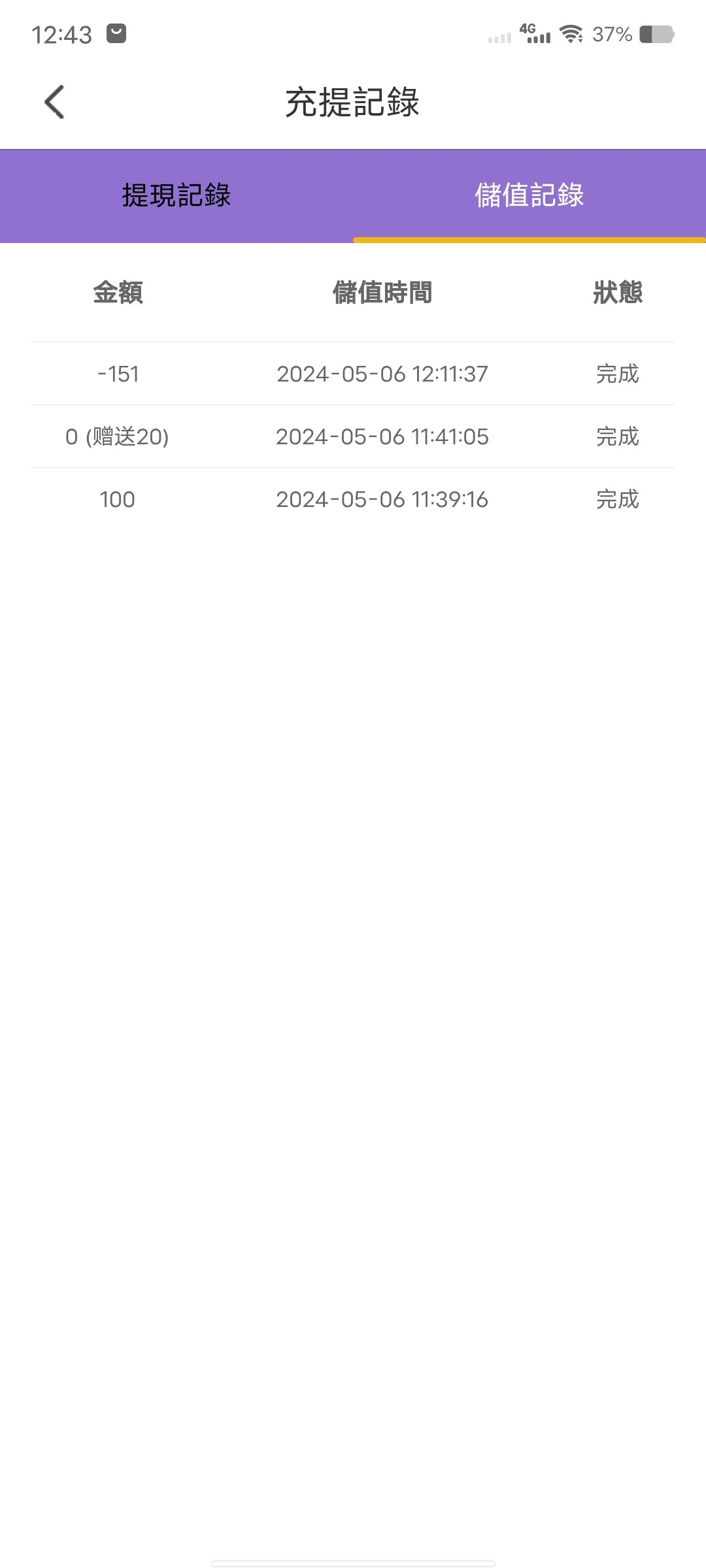
Task: Tap the yellow active-tab underline indicator
Action: pos(529,240)
